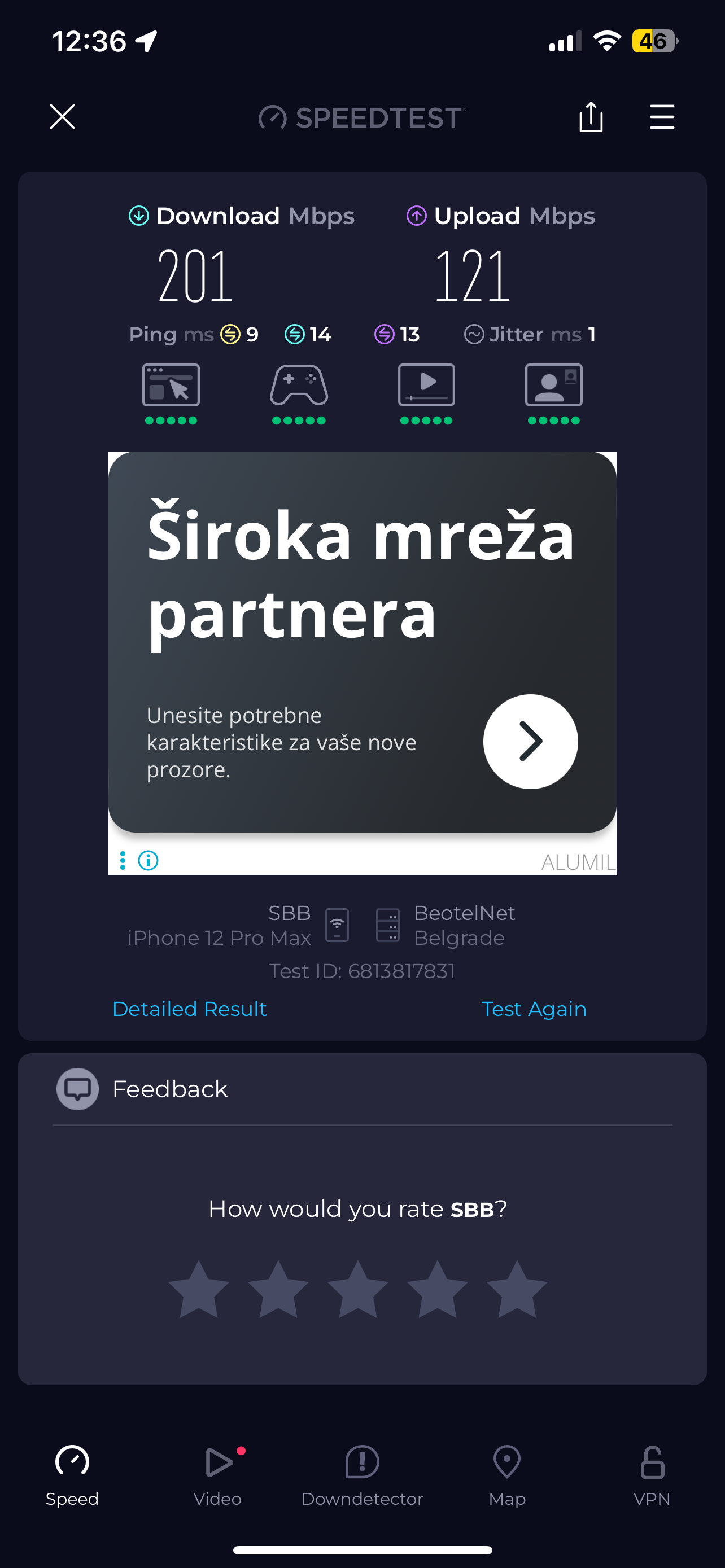Tap the ad's arrow button

point(530,742)
